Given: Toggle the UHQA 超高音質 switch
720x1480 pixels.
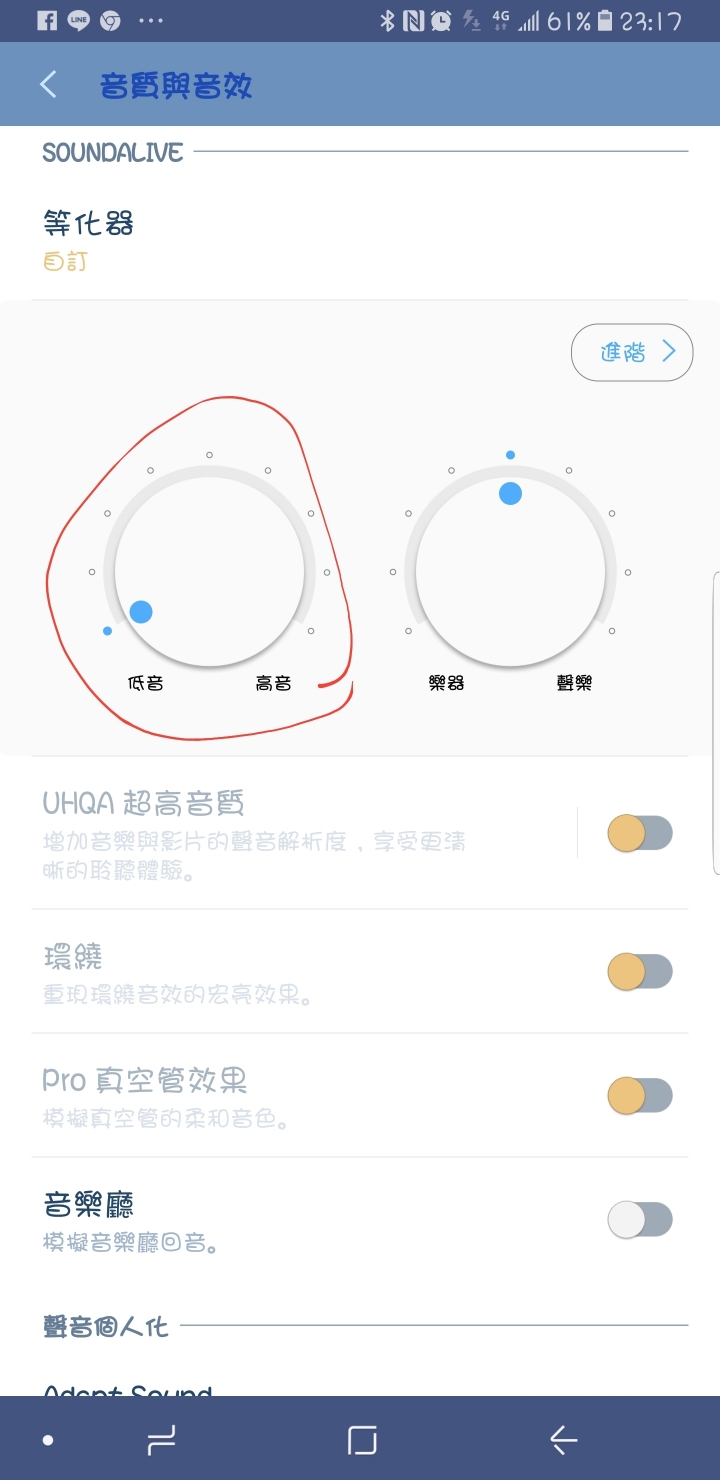Looking at the screenshot, I should click(640, 833).
